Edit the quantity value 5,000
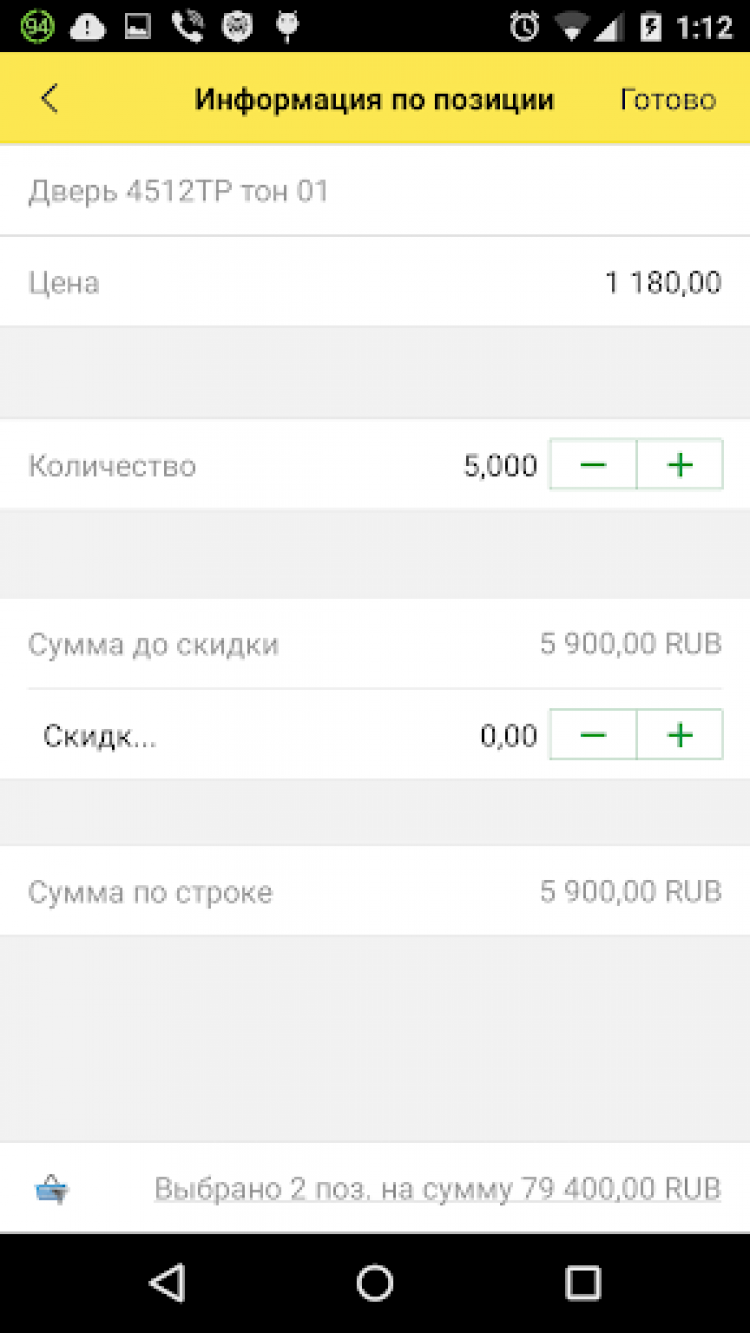This screenshot has width=750, height=1333. pyautogui.click(x=500, y=466)
